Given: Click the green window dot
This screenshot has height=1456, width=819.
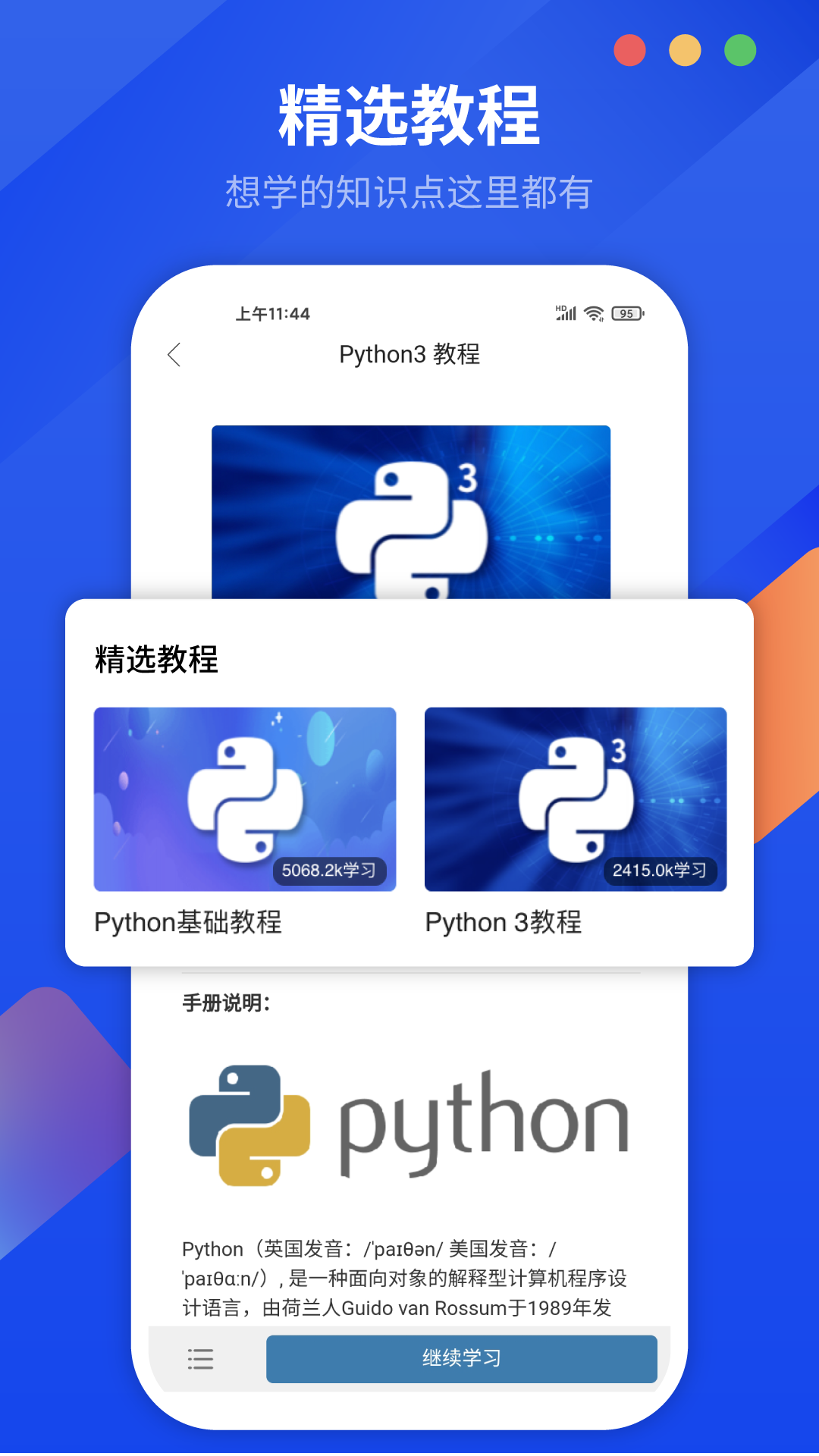Looking at the screenshot, I should [x=739, y=50].
